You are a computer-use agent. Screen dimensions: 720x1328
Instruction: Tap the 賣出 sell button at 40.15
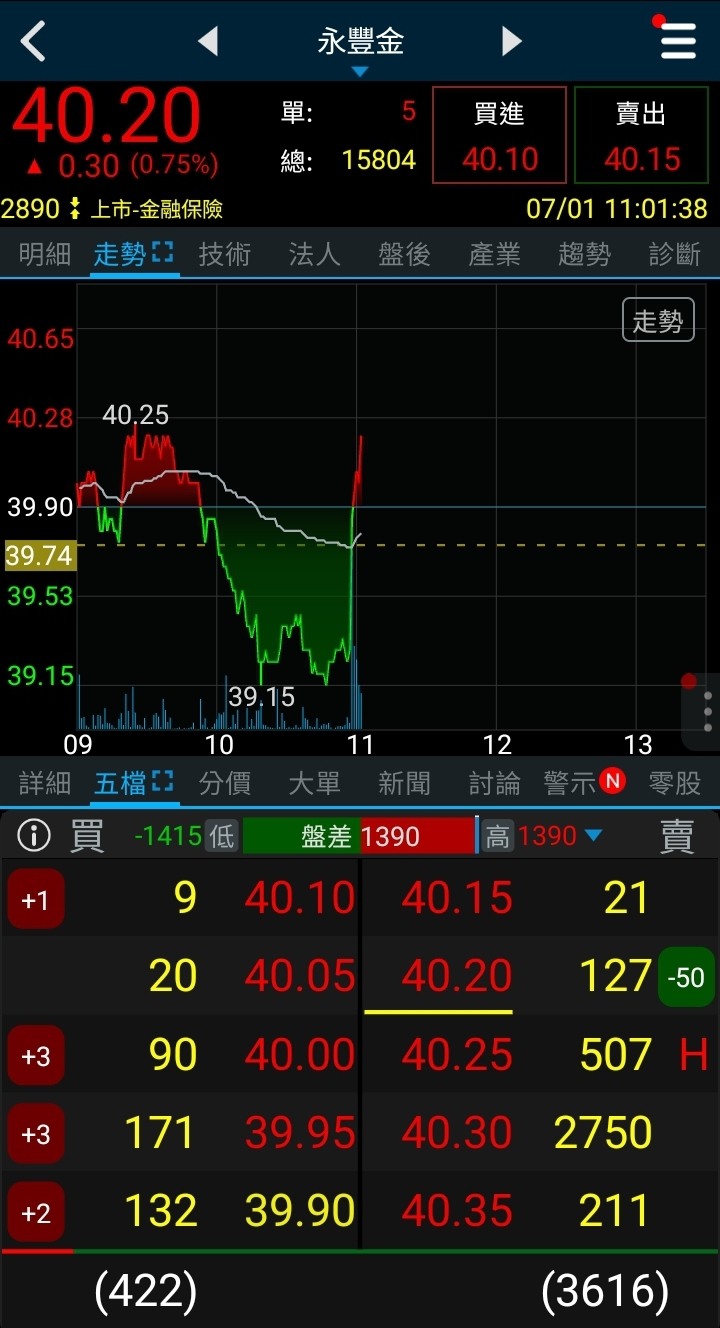point(642,135)
